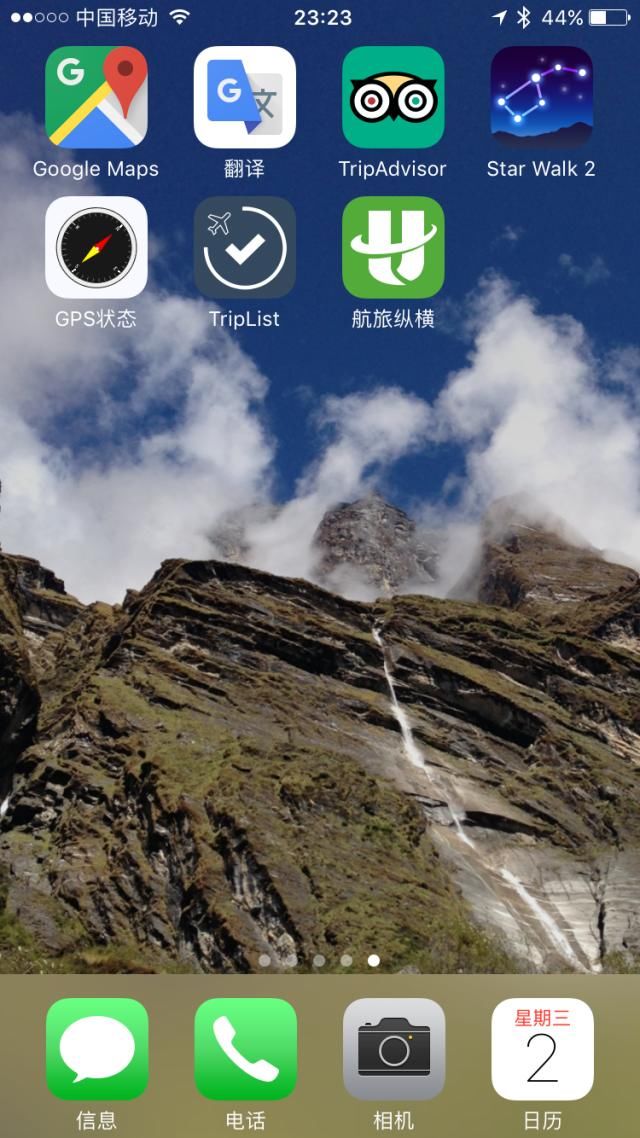Open the Calendar (日历) app
The height and width of the screenshot is (1138, 640).
pos(541,1049)
